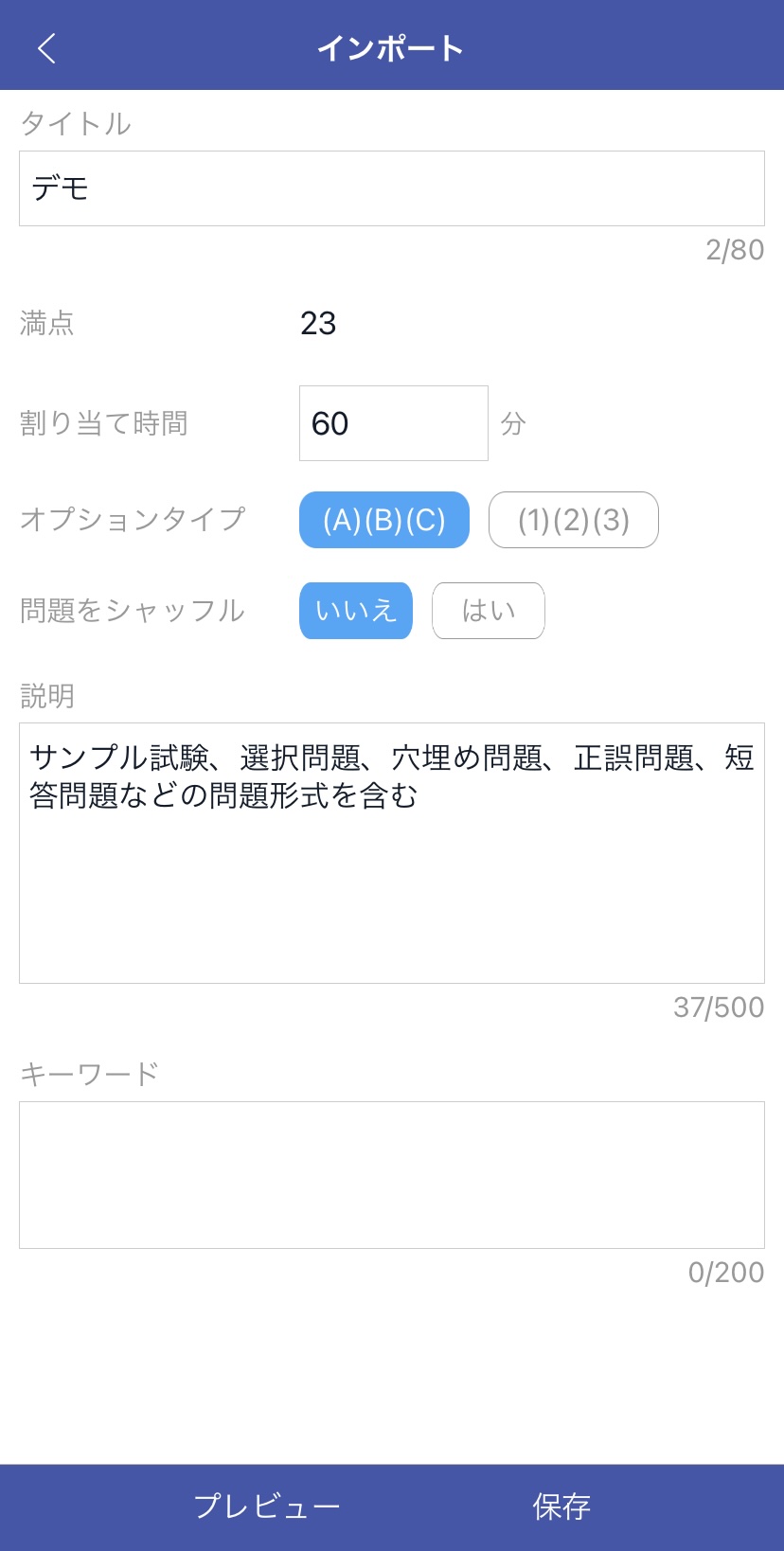The height and width of the screenshot is (1551, 784).
Task: Choose the (1)(2)(3) option type
Action: coord(573,520)
